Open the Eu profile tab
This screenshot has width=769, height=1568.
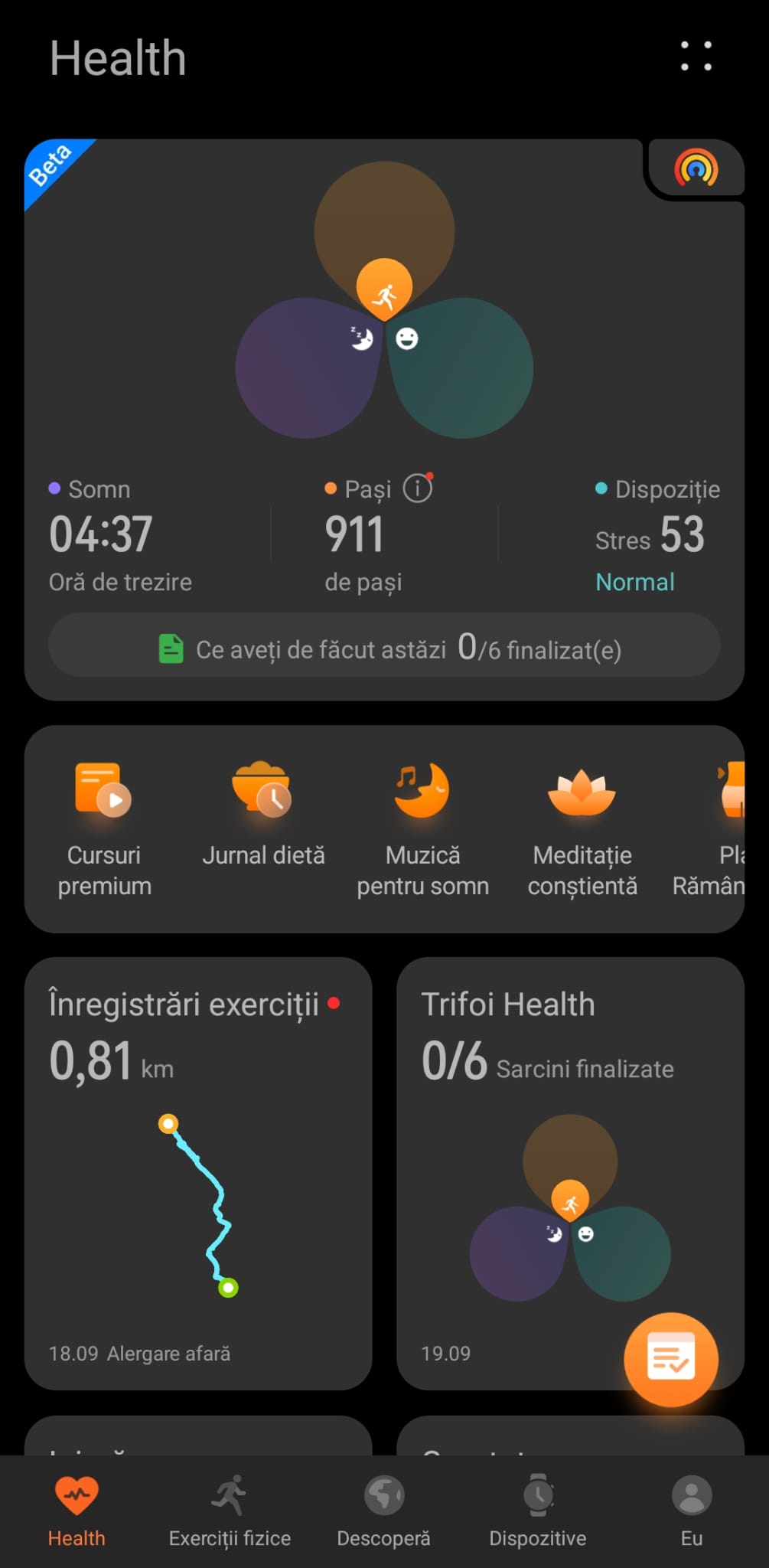point(691,1510)
